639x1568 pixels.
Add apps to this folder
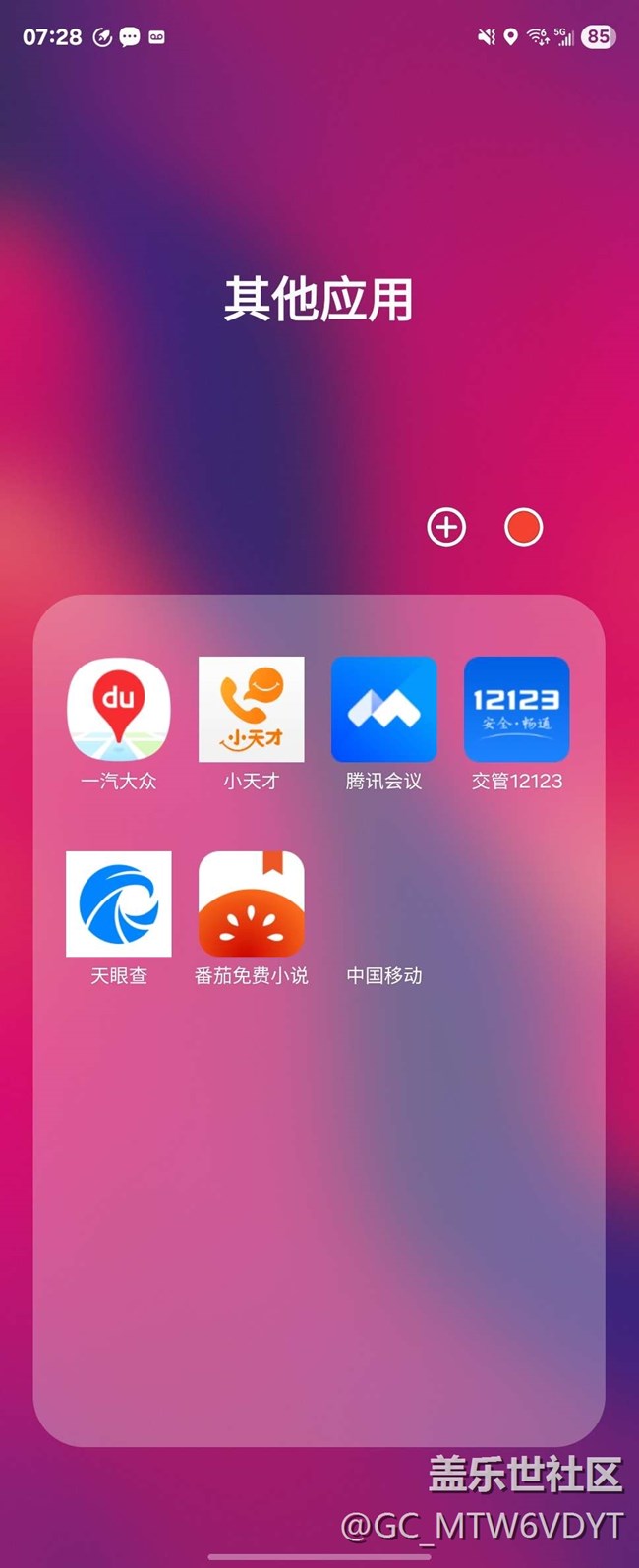tap(446, 527)
